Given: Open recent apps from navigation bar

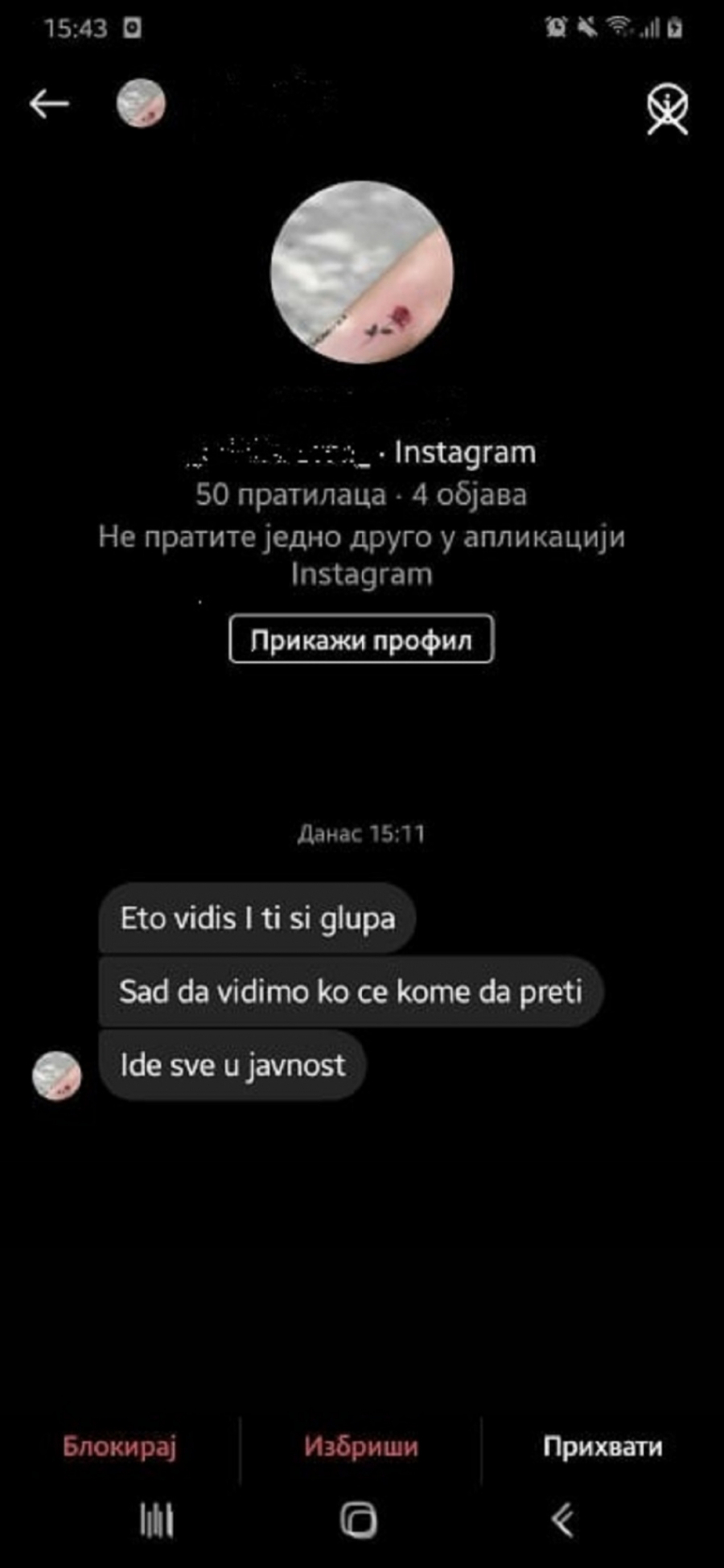Looking at the screenshot, I should coord(157,1521).
